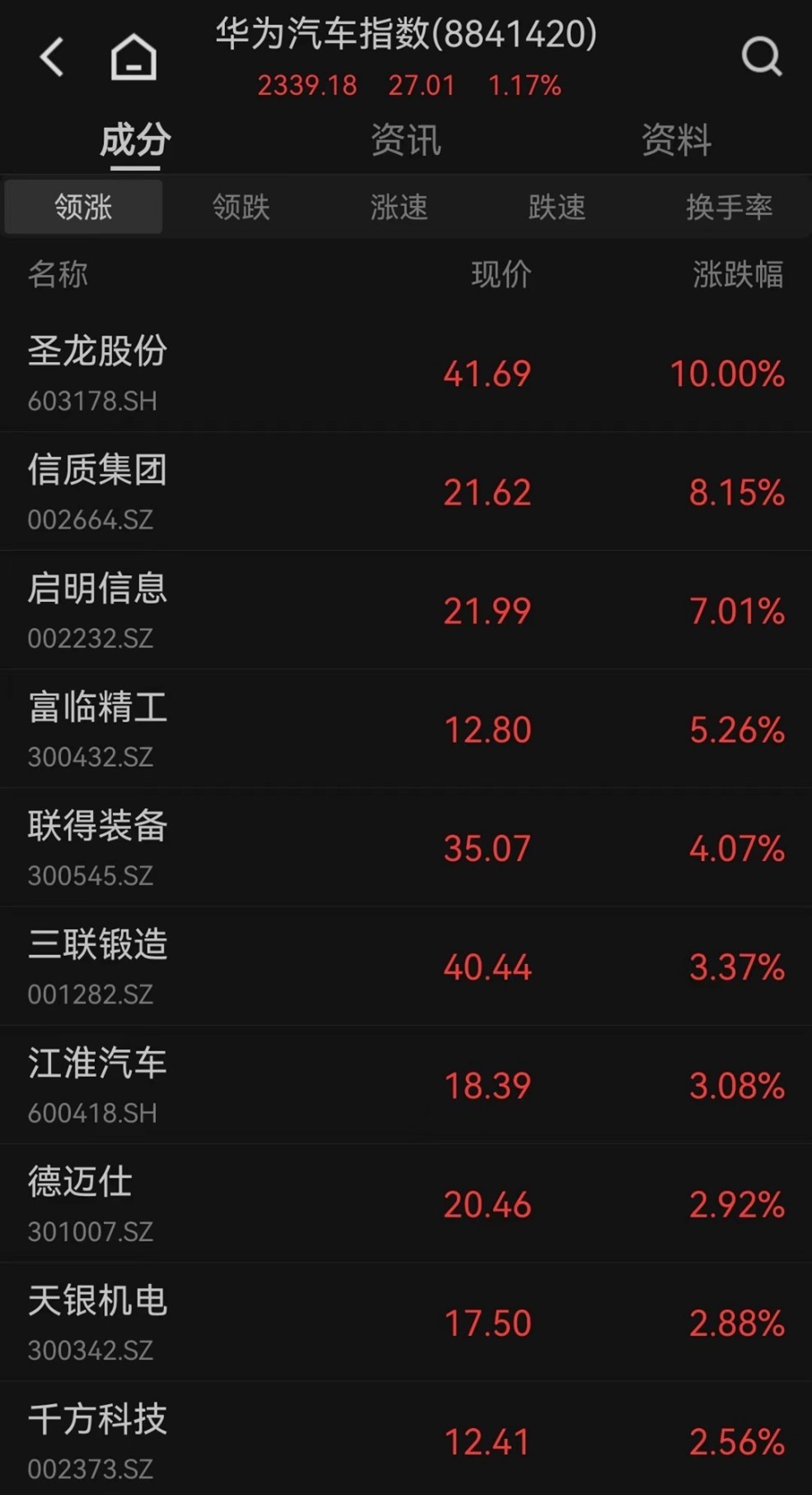Select the 跌速 filter
Screen dimensions: 812x1495
pos(556,207)
